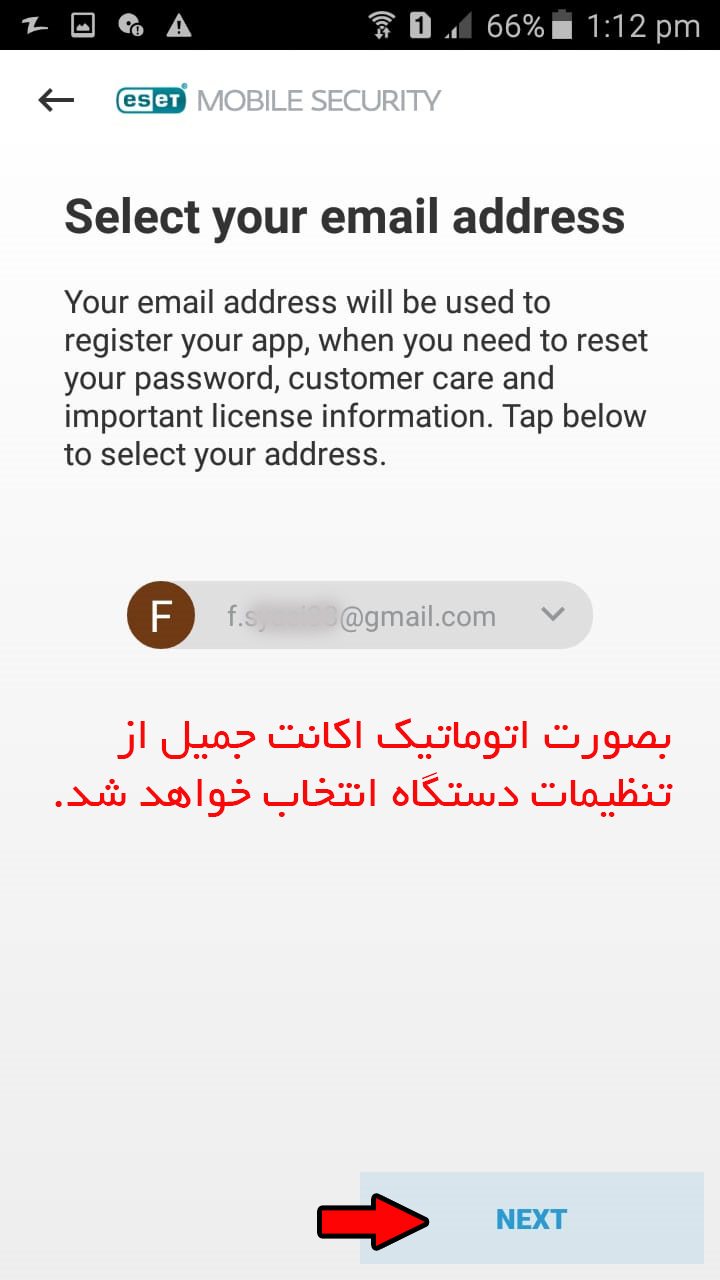
Task: Expand the Gmail address dropdown
Action: pos(552,614)
